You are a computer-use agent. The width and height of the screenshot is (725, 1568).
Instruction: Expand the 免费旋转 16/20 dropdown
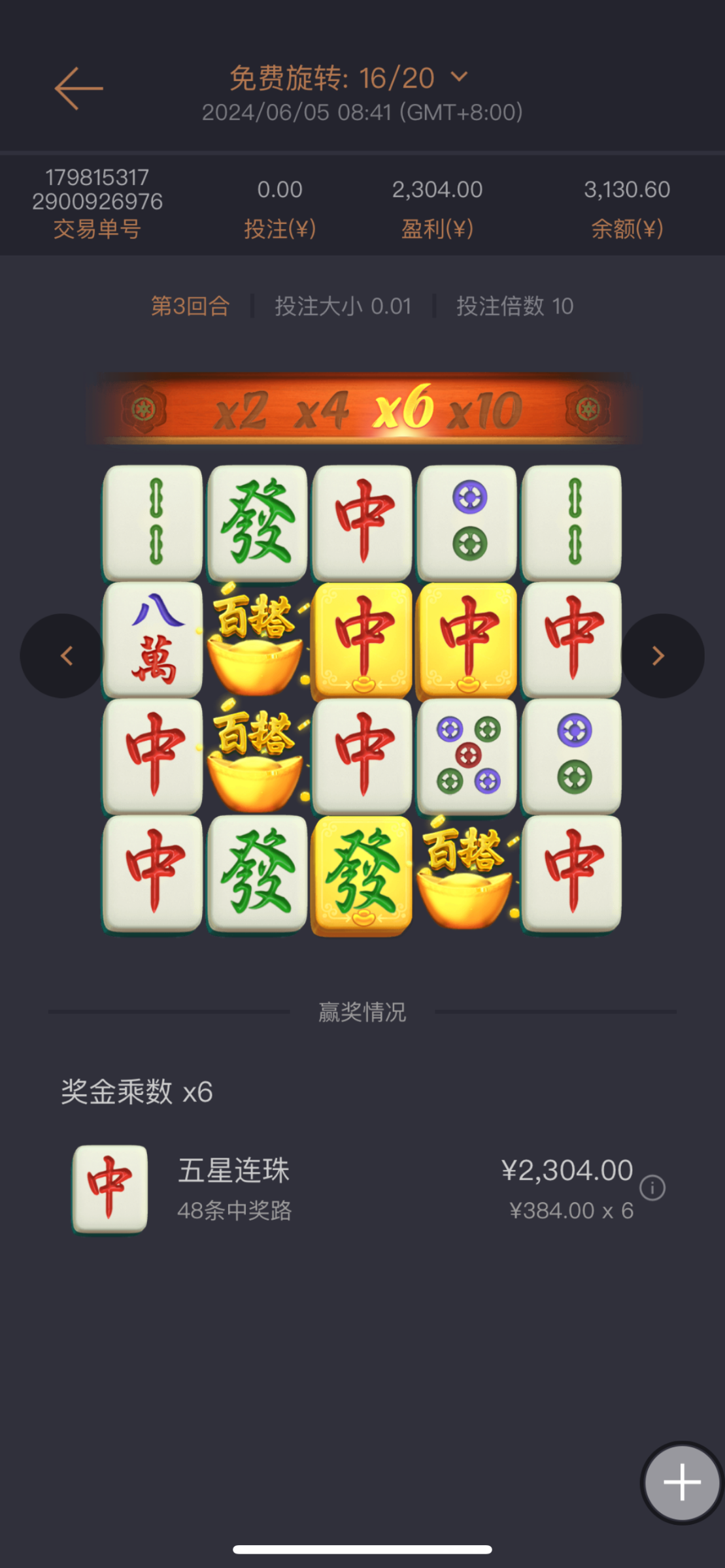point(460,78)
